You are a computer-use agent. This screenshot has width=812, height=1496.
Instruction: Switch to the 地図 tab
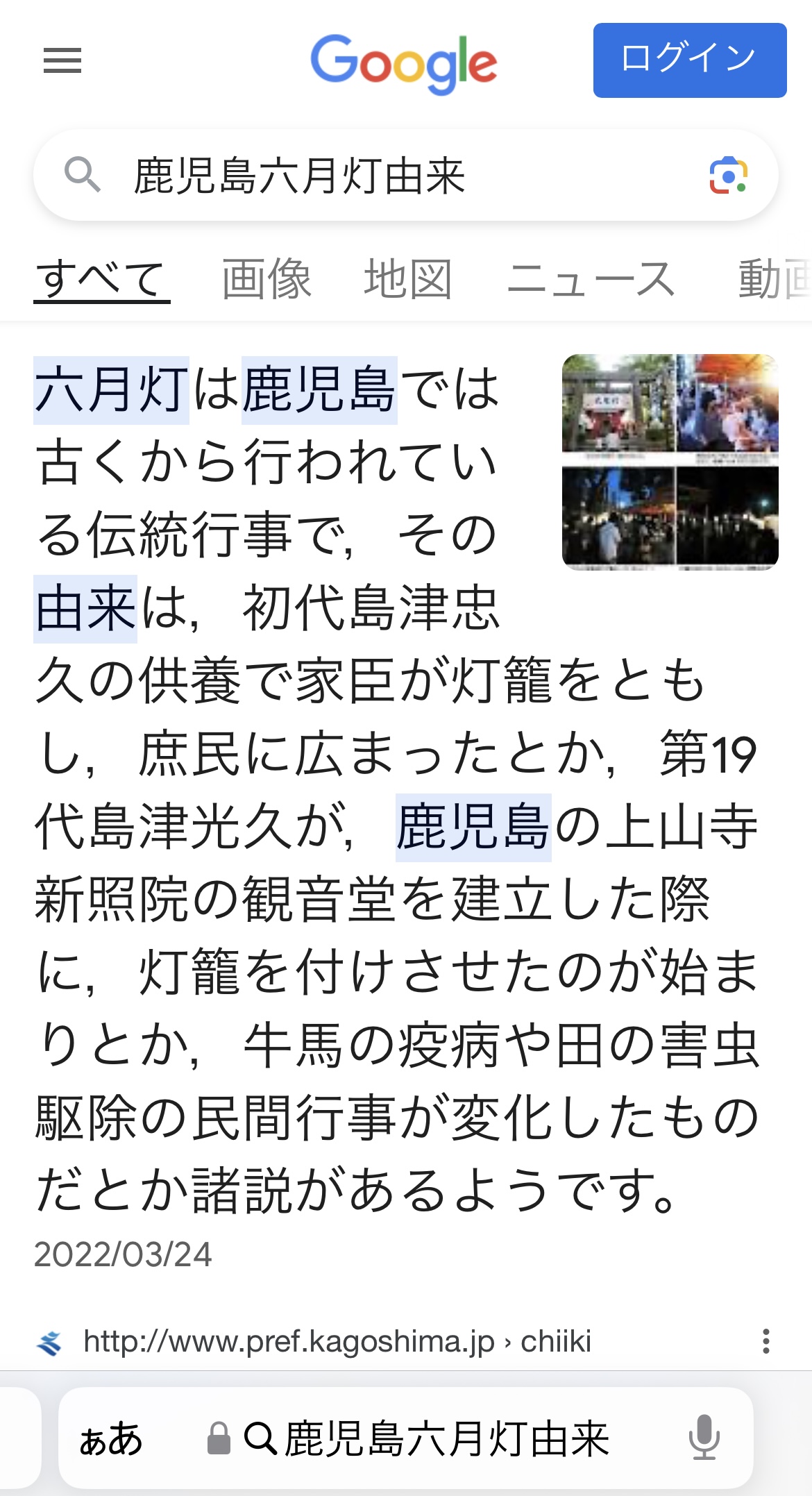tap(408, 279)
